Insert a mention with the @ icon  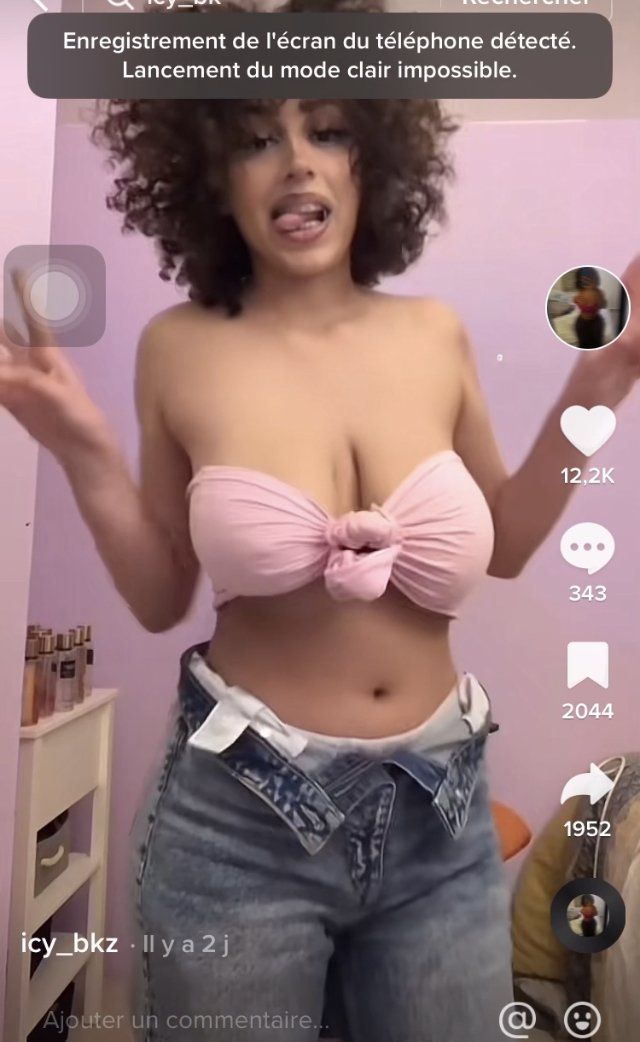[517, 1020]
